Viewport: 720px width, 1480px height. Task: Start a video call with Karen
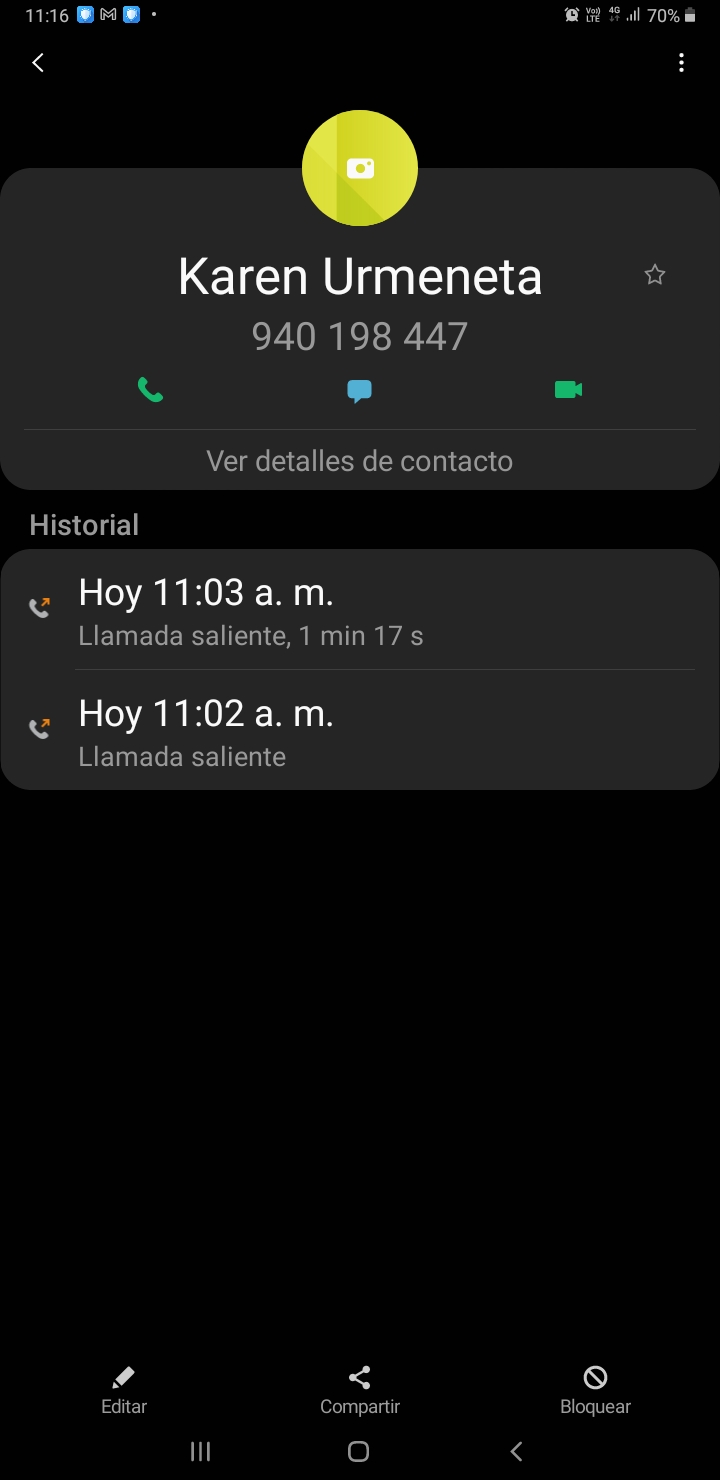click(569, 389)
